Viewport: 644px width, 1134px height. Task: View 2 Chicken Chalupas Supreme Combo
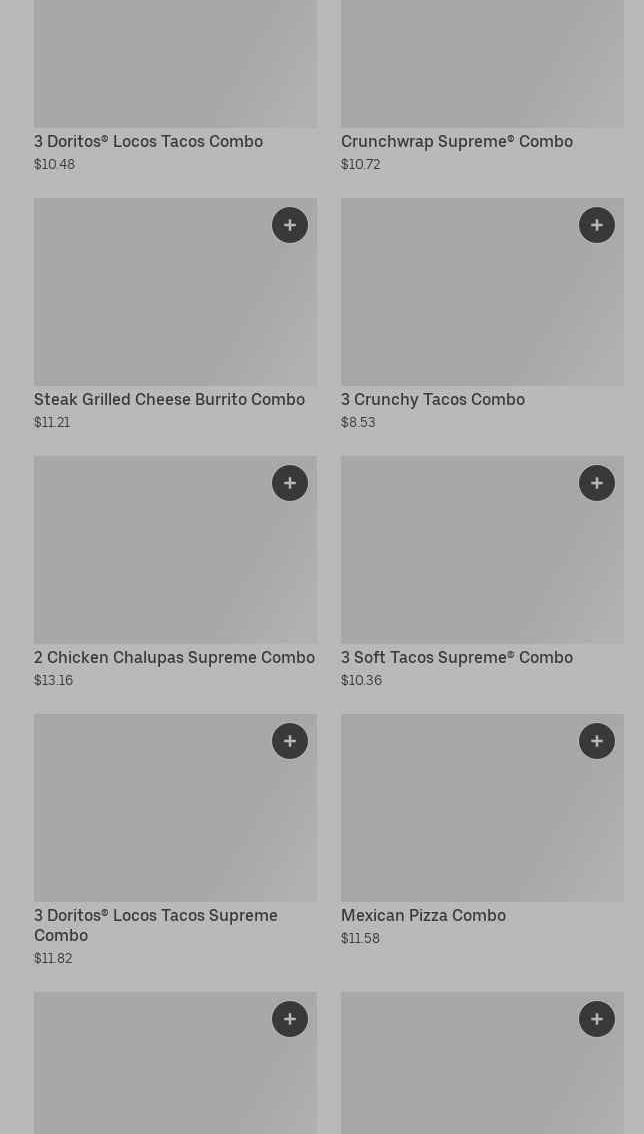pos(174,658)
